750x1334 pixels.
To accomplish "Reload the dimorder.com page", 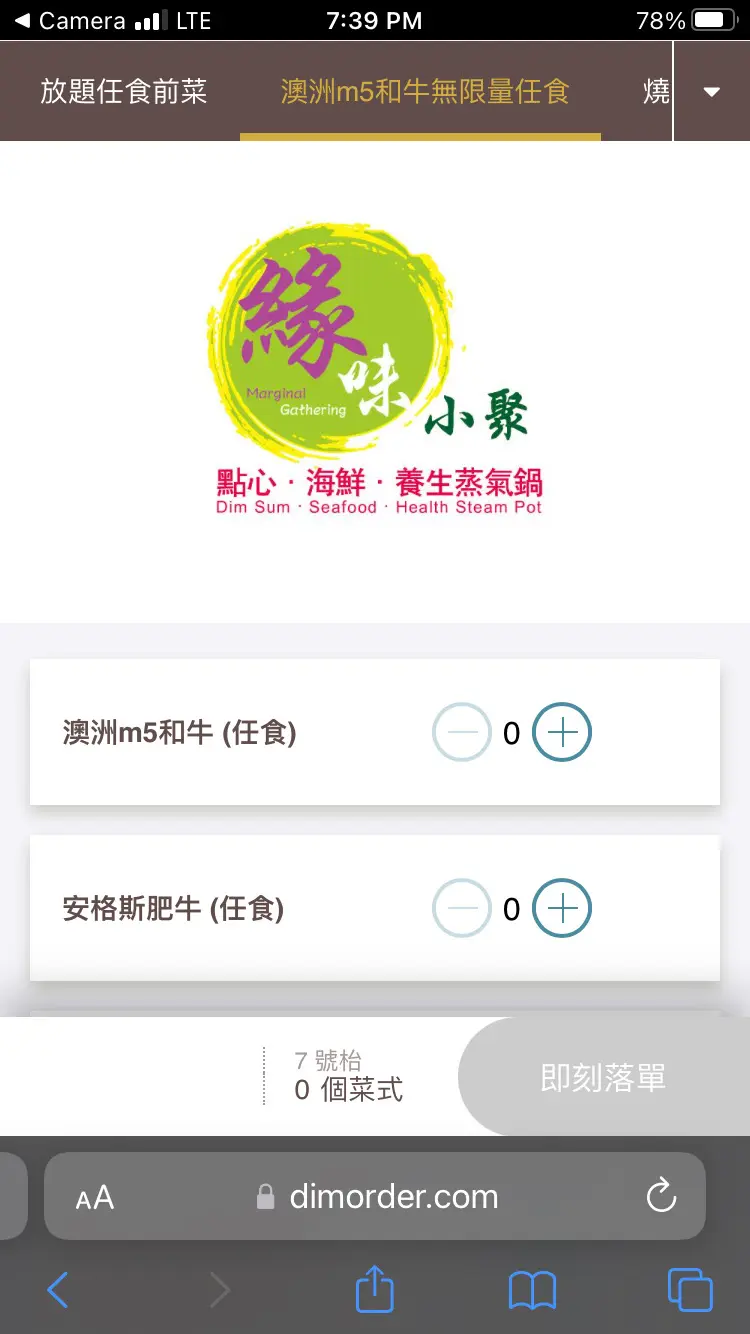I will pos(661,1196).
